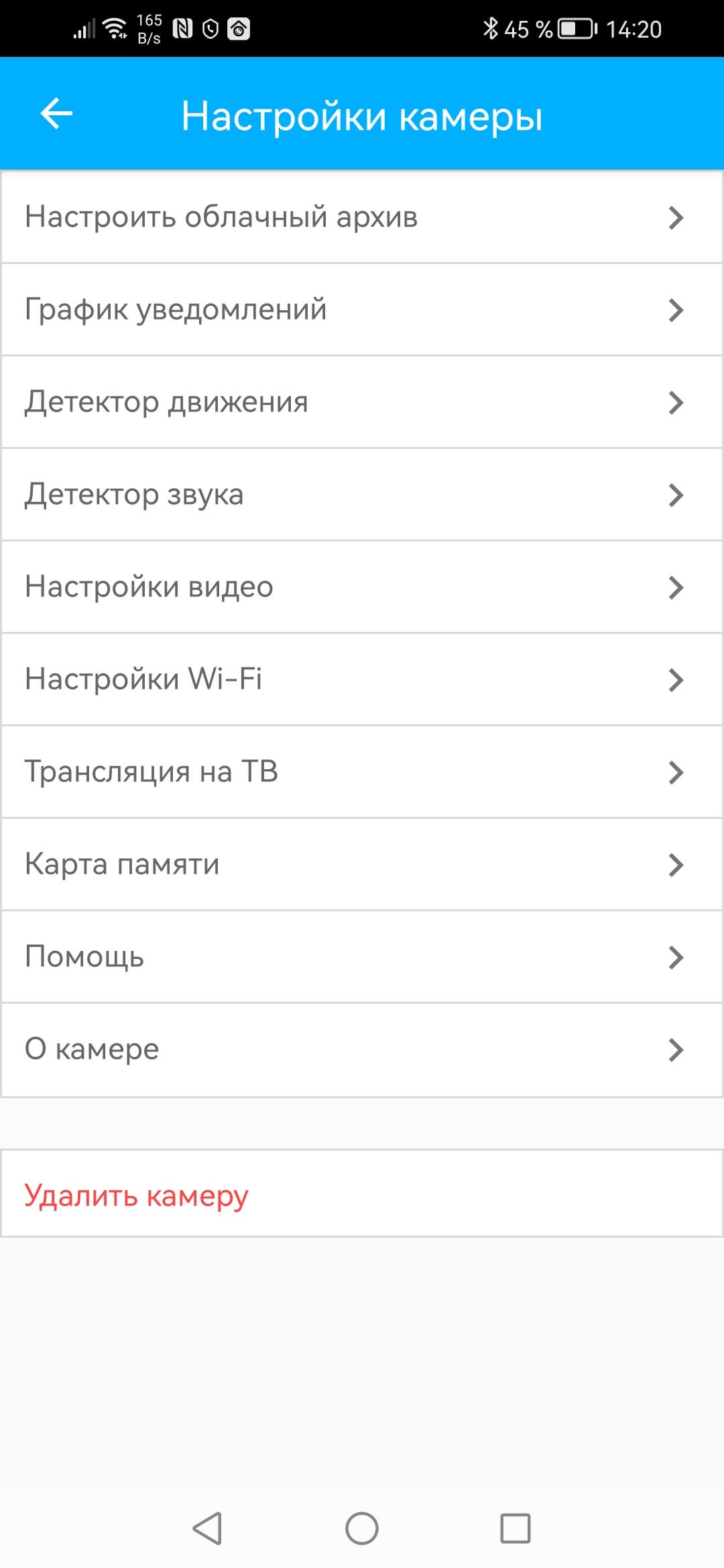Go back using the header arrow
This screenshot has height=1568, width=724.
click(56, 113)
